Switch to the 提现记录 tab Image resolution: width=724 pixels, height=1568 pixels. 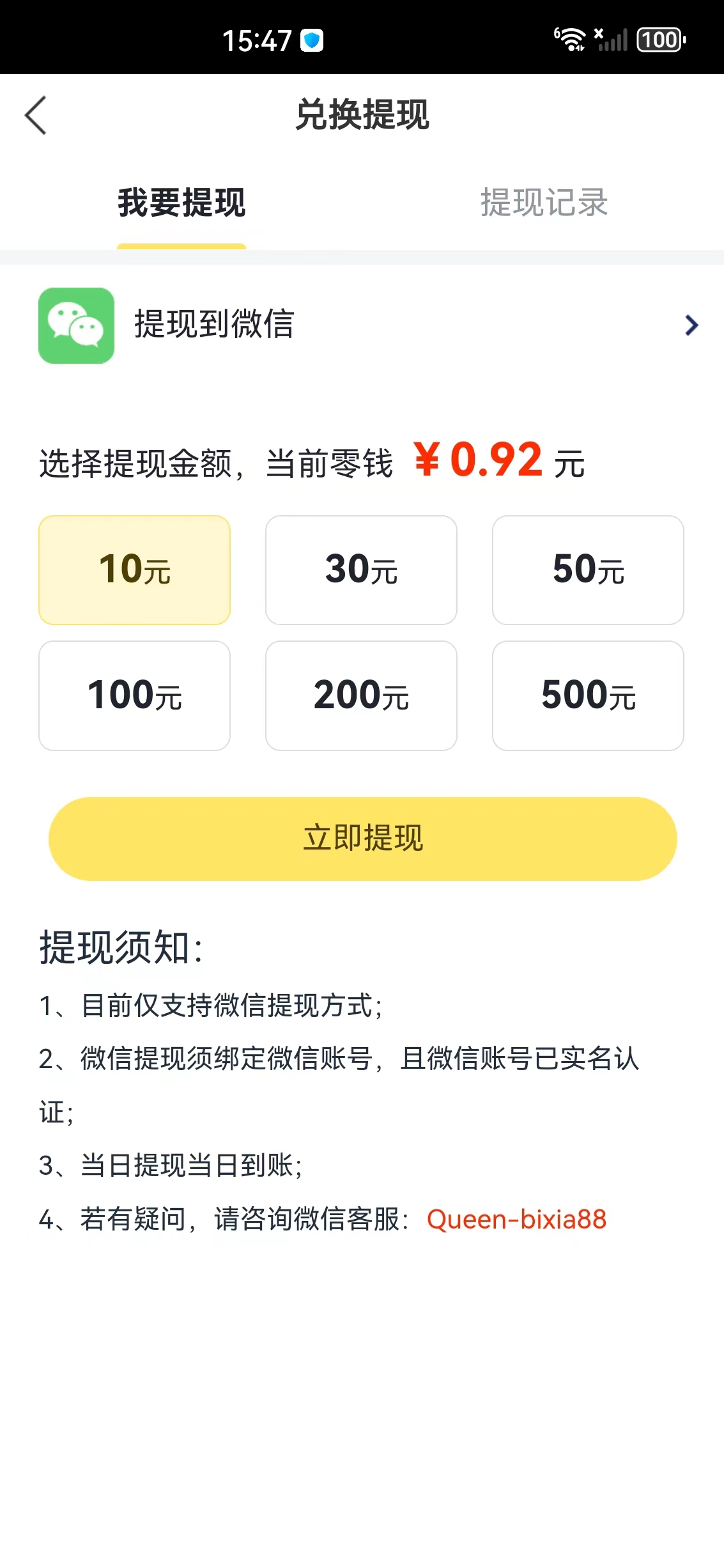pos(543,203)
